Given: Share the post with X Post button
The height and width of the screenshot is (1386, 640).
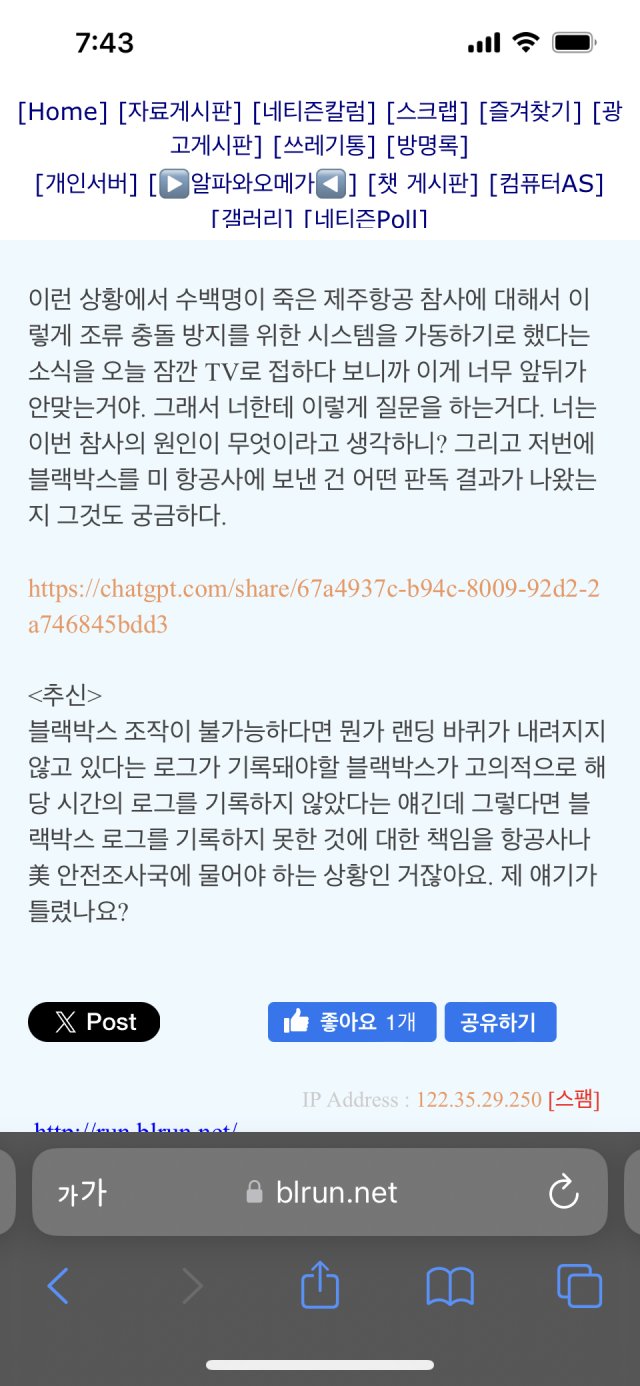Looking at the screenshot, I should [94, 1022].
